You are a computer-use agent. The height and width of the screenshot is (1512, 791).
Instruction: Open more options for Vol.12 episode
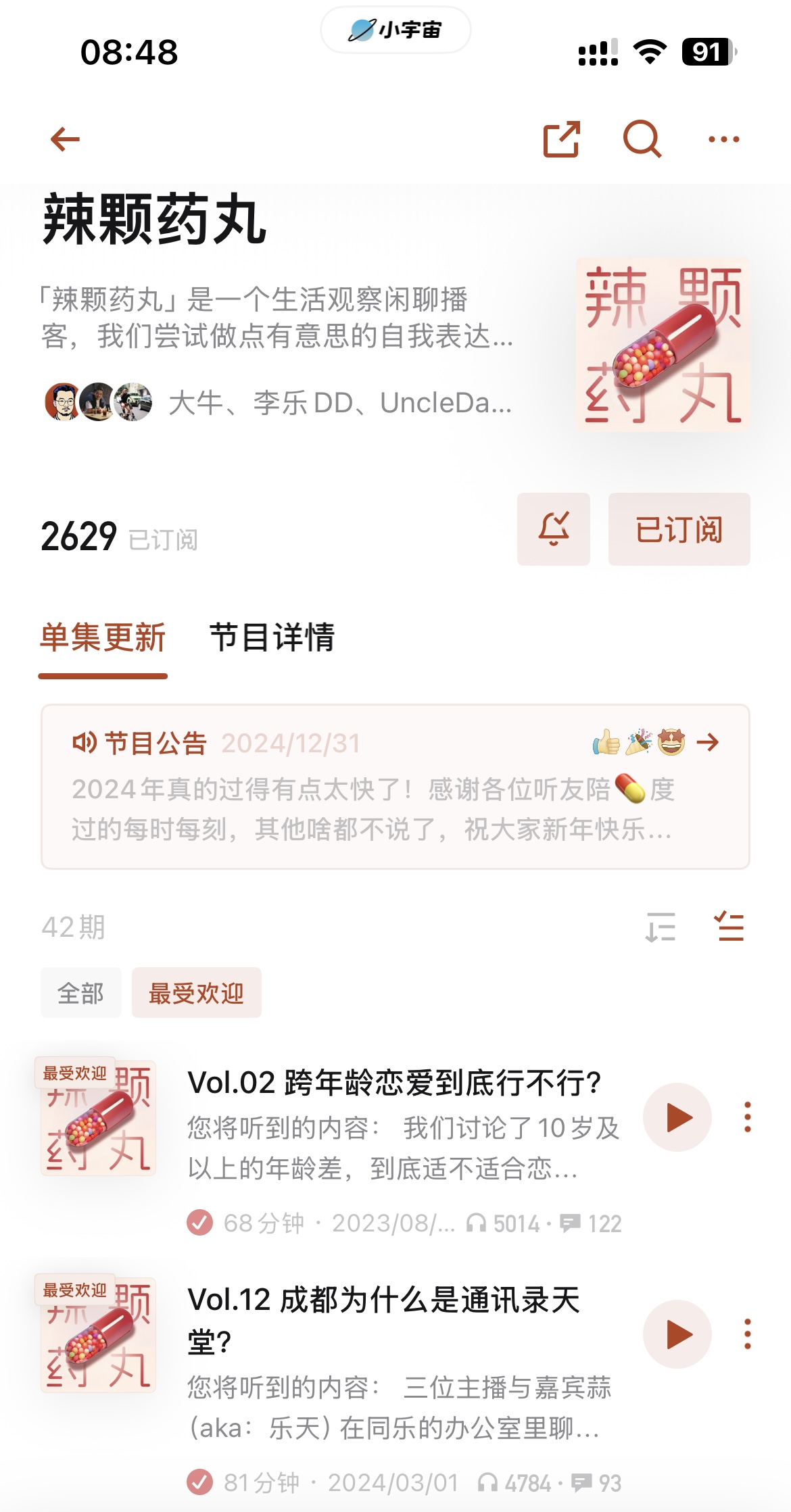point(747,1334)
